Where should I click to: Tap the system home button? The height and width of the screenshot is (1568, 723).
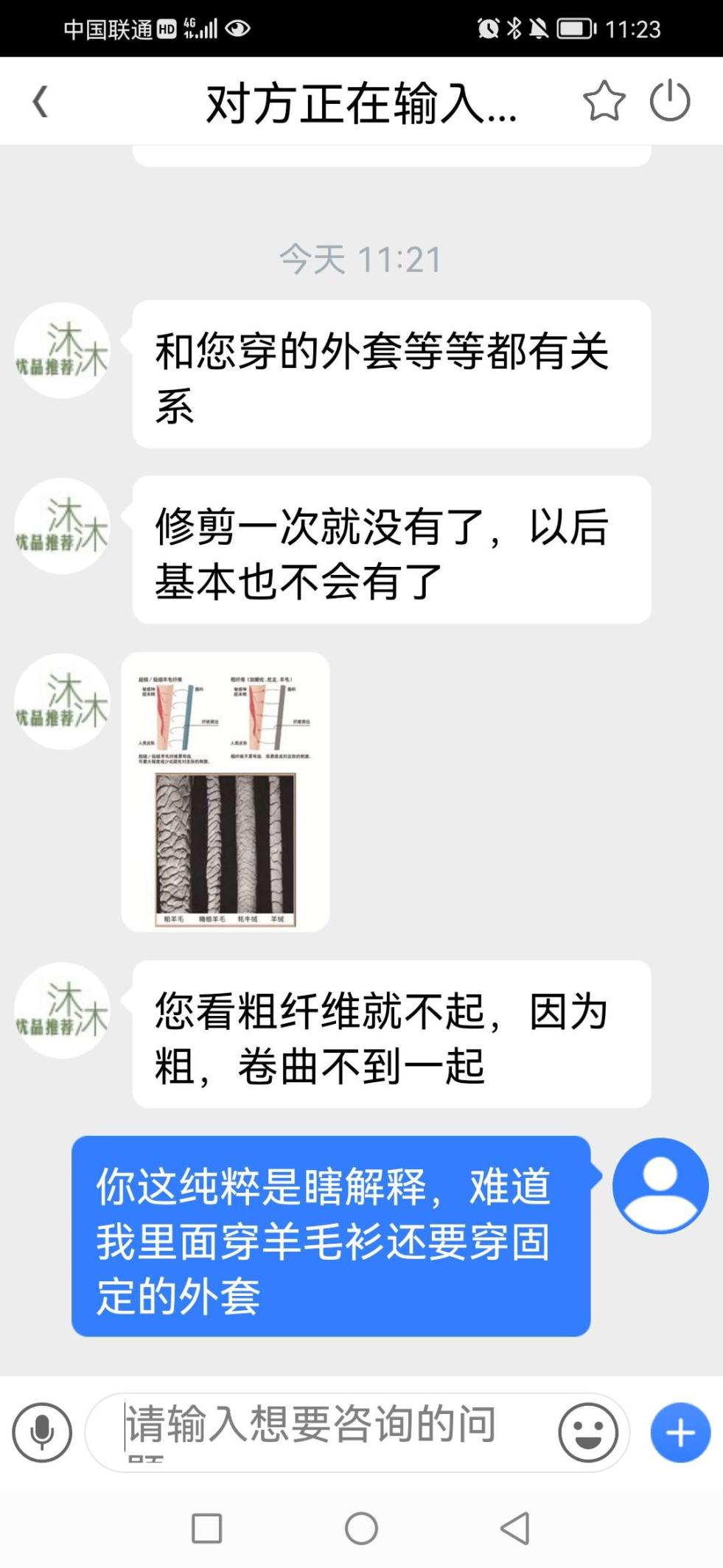(361, 1528)
